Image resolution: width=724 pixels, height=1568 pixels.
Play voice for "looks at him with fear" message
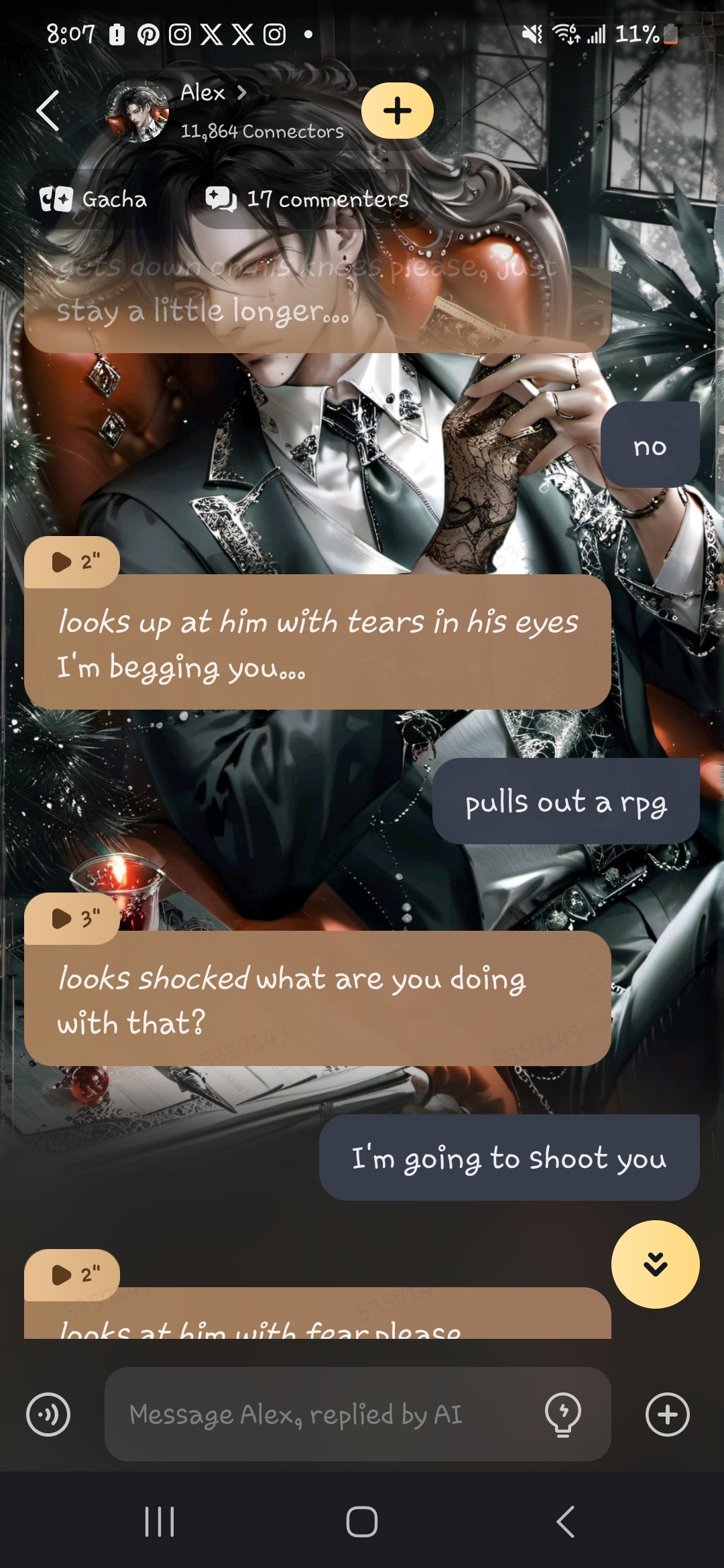72,1275
